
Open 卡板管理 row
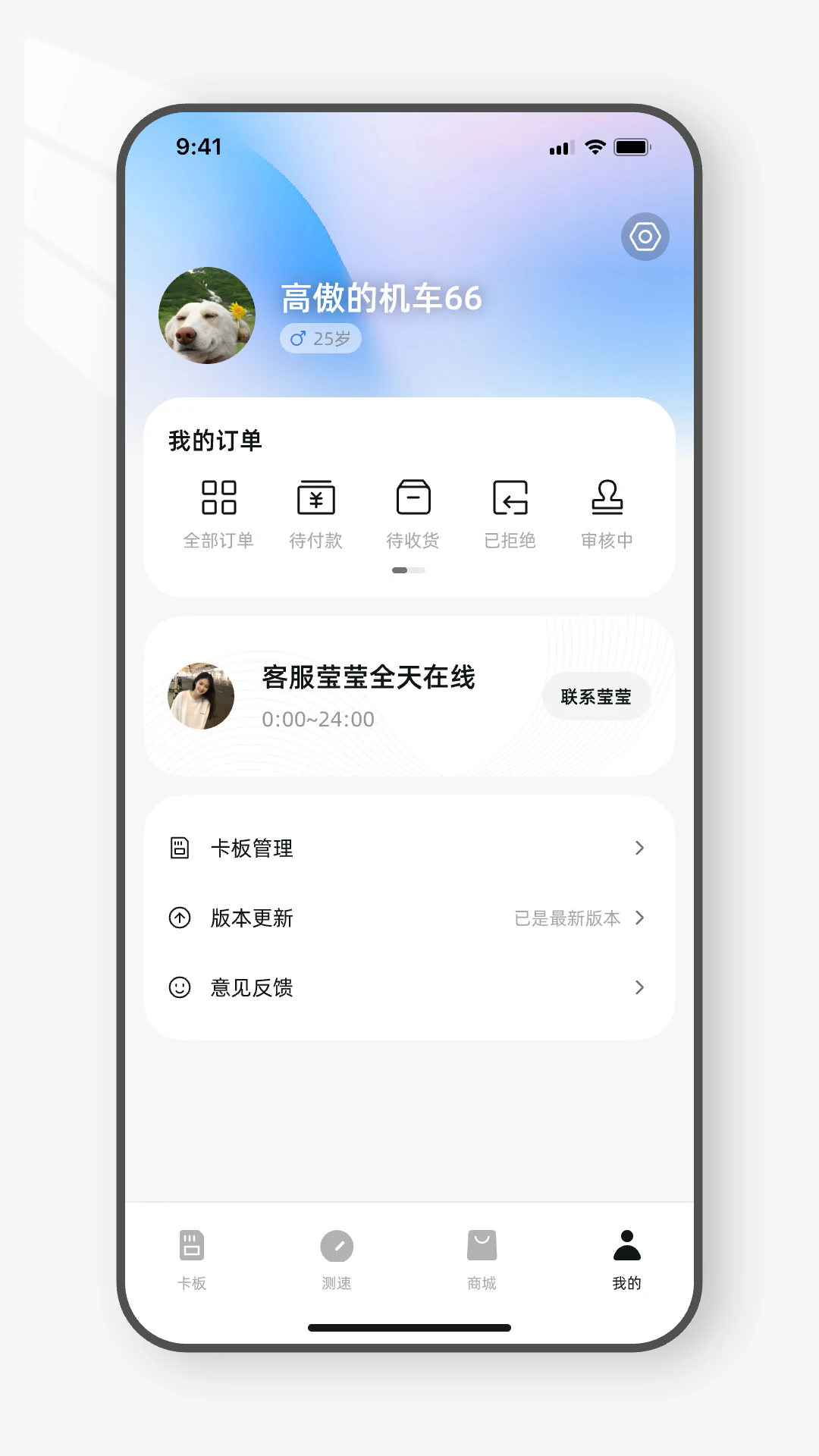click(x=409, y=848)
